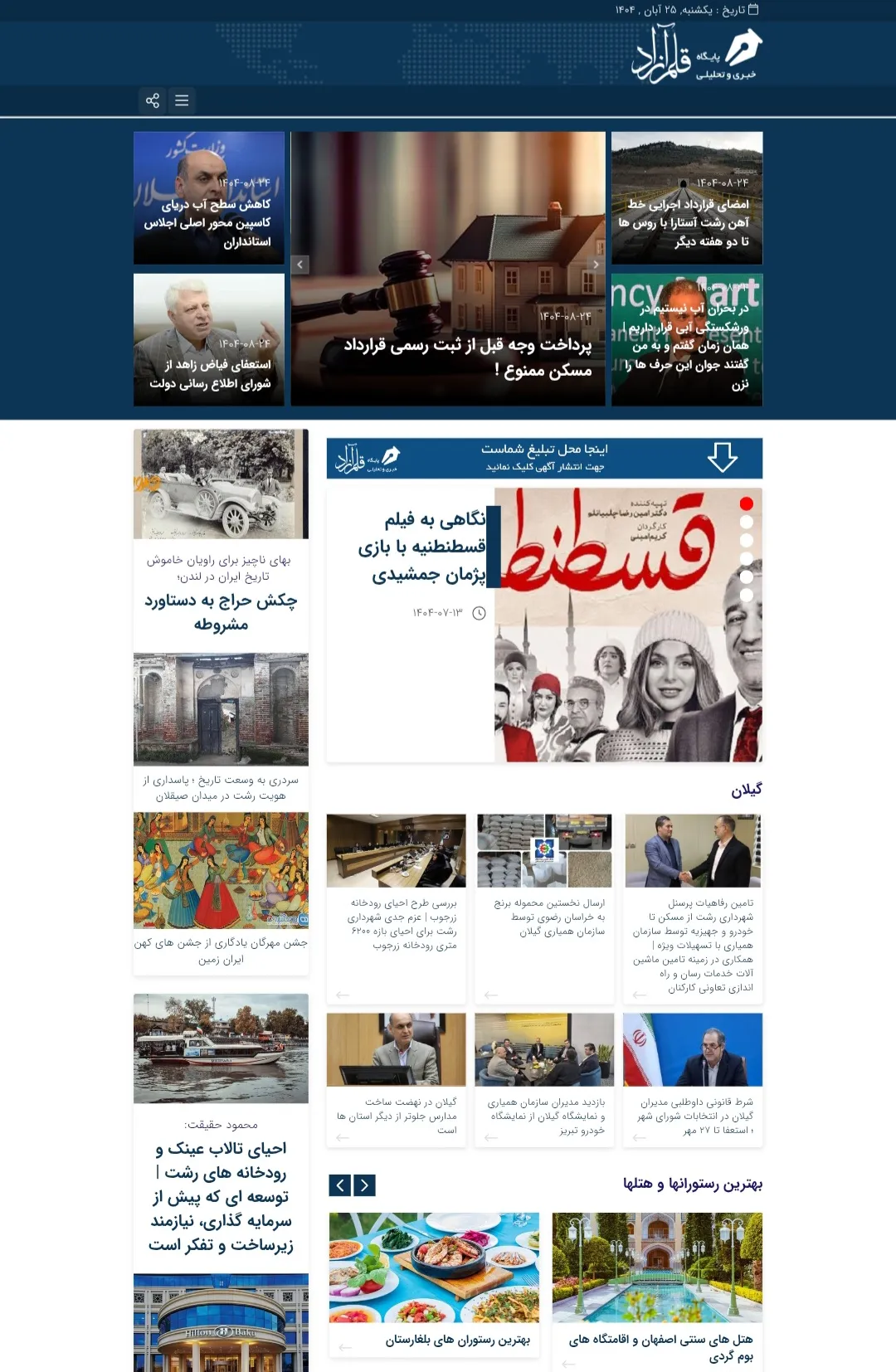Open article on Caspian Sea water level
The width and height of the screenshot is (896, 1372).
(208, 221)
